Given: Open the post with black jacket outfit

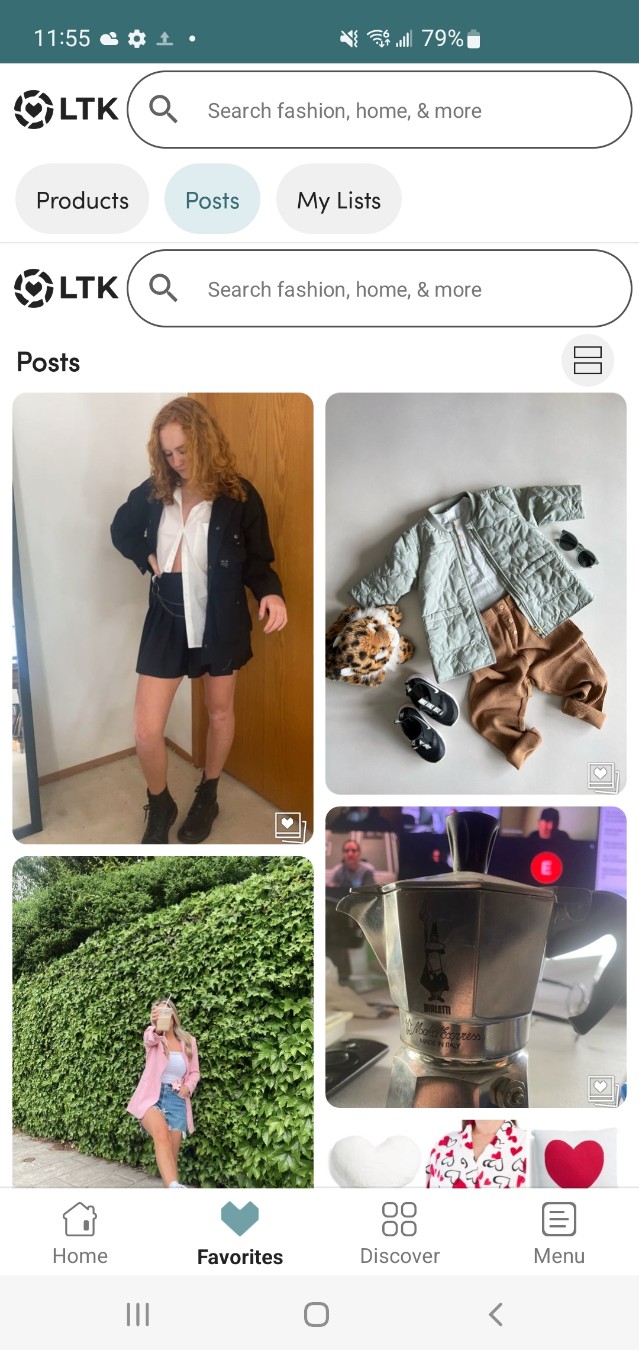Looking at the screenshot, I should pyautogui.click(x=162, y=617).
